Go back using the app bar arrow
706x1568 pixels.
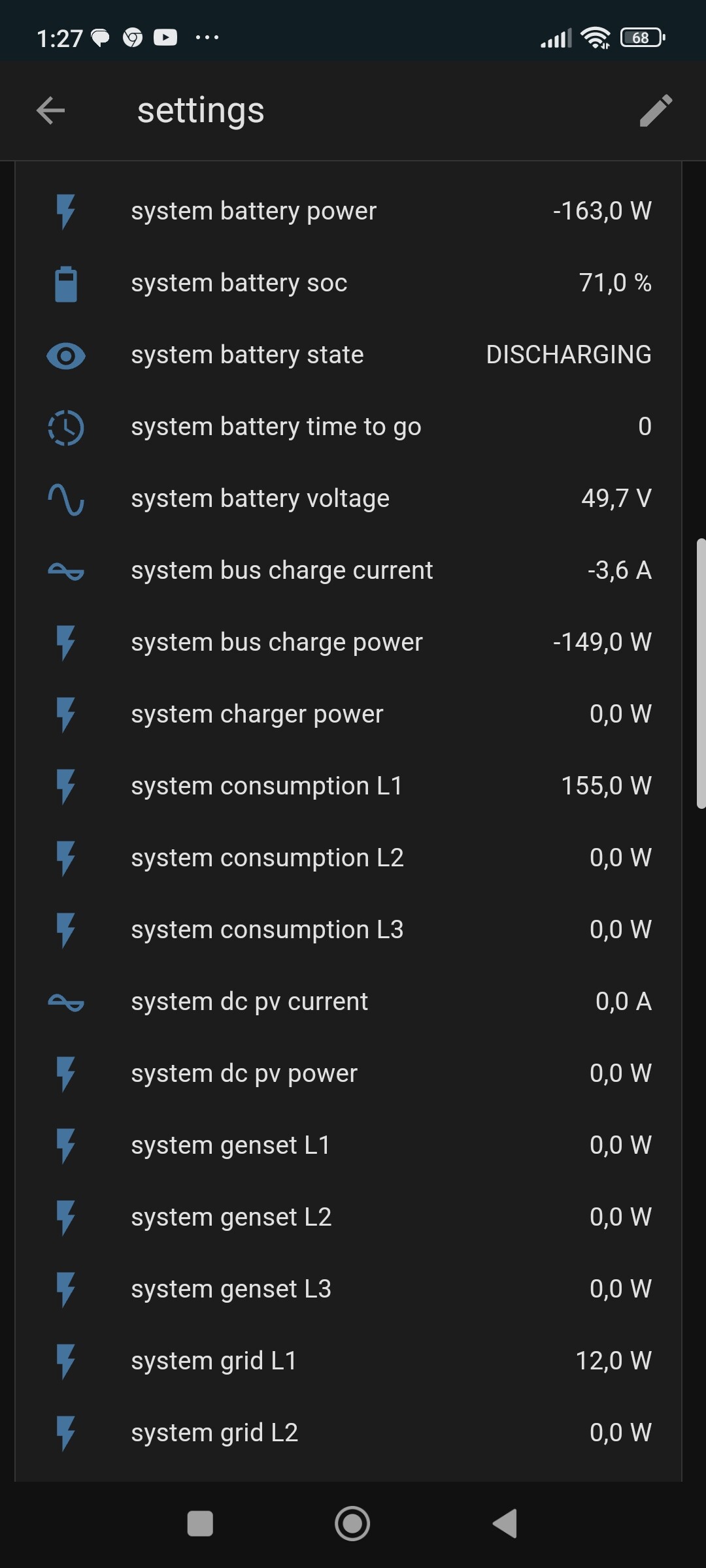pyautogui.click(x=51, y=110)
